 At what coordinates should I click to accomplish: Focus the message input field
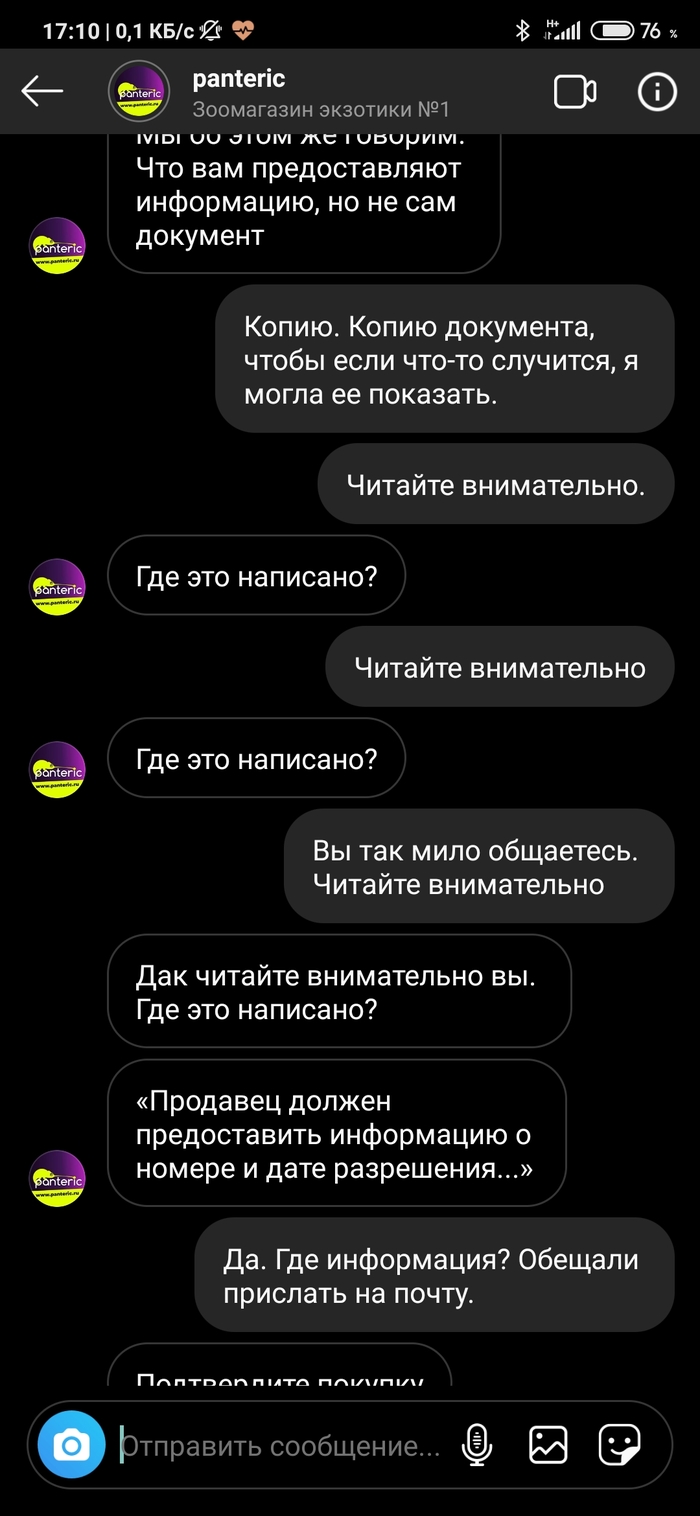tap(280, 1446)
